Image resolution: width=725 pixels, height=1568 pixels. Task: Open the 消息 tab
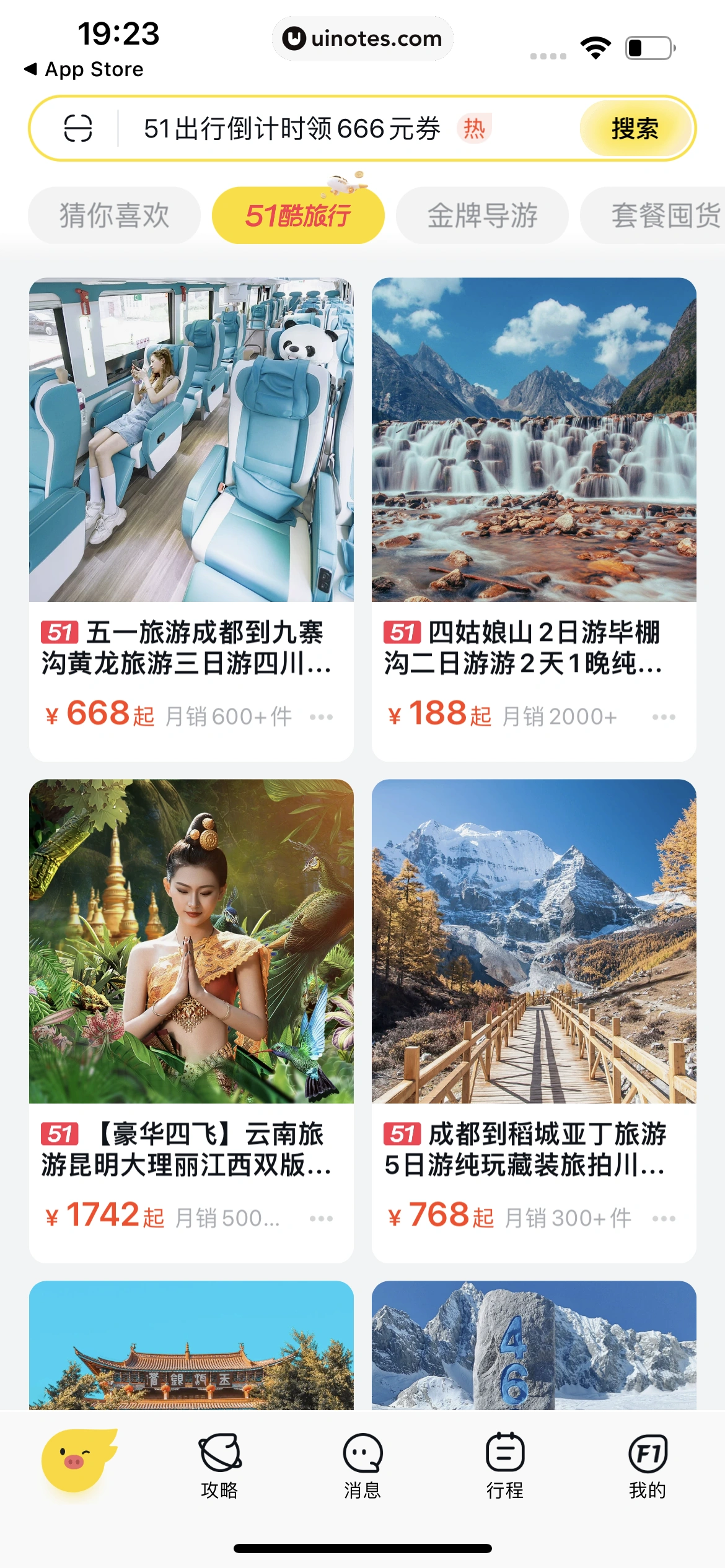(362, 1465)
